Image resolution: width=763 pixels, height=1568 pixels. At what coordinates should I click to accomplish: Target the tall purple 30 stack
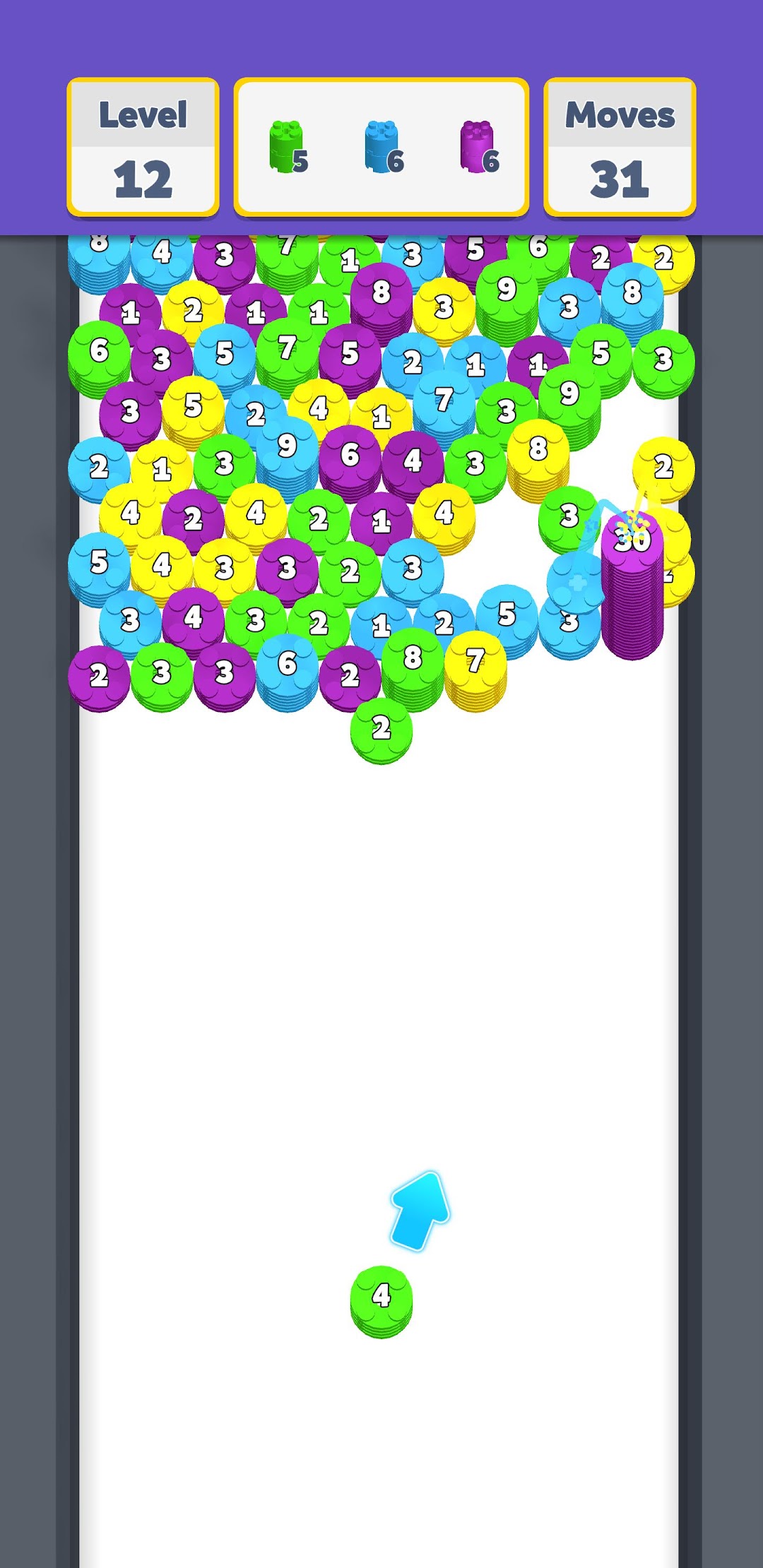[x=632, y=586]
